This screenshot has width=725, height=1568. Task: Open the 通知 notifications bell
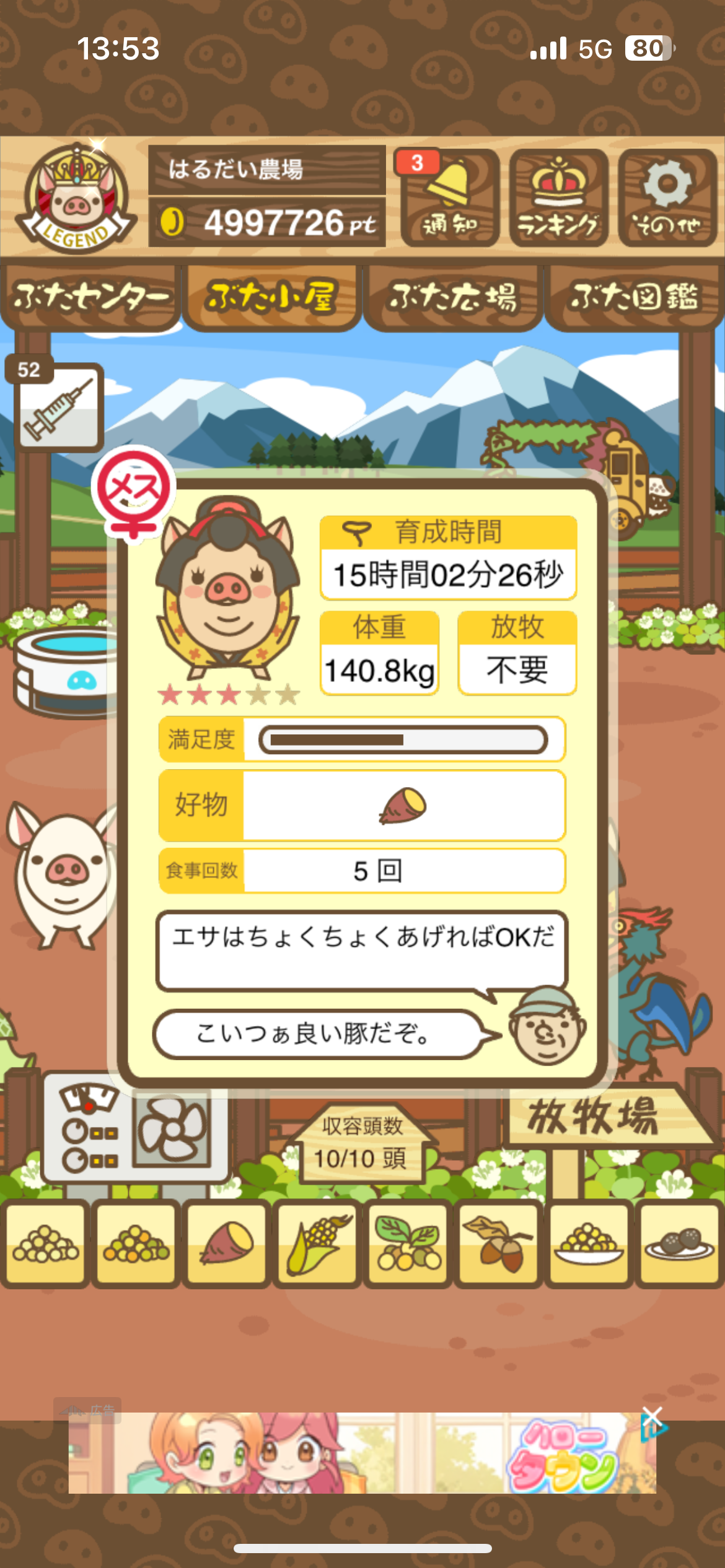(450, 198)
